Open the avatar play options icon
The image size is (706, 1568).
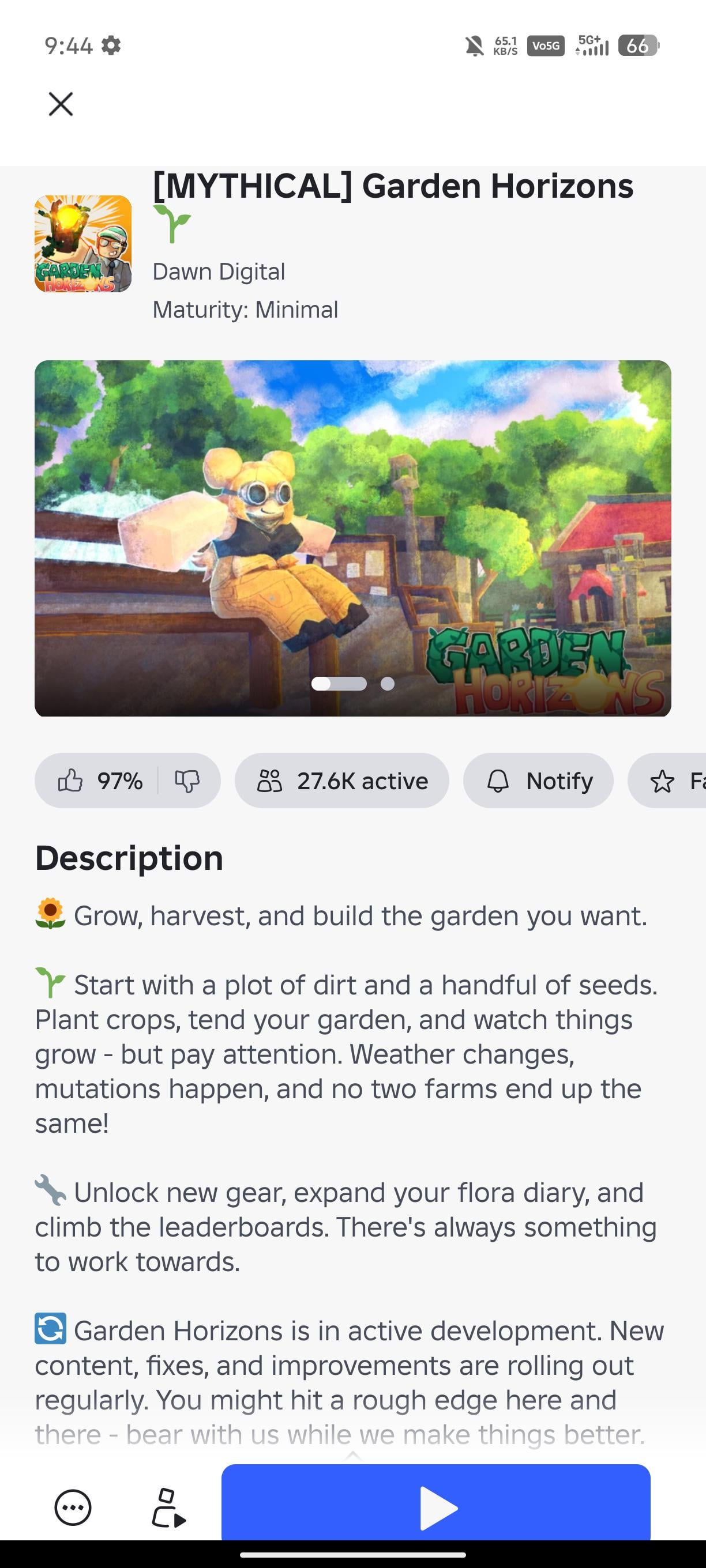click(167, 1507)
